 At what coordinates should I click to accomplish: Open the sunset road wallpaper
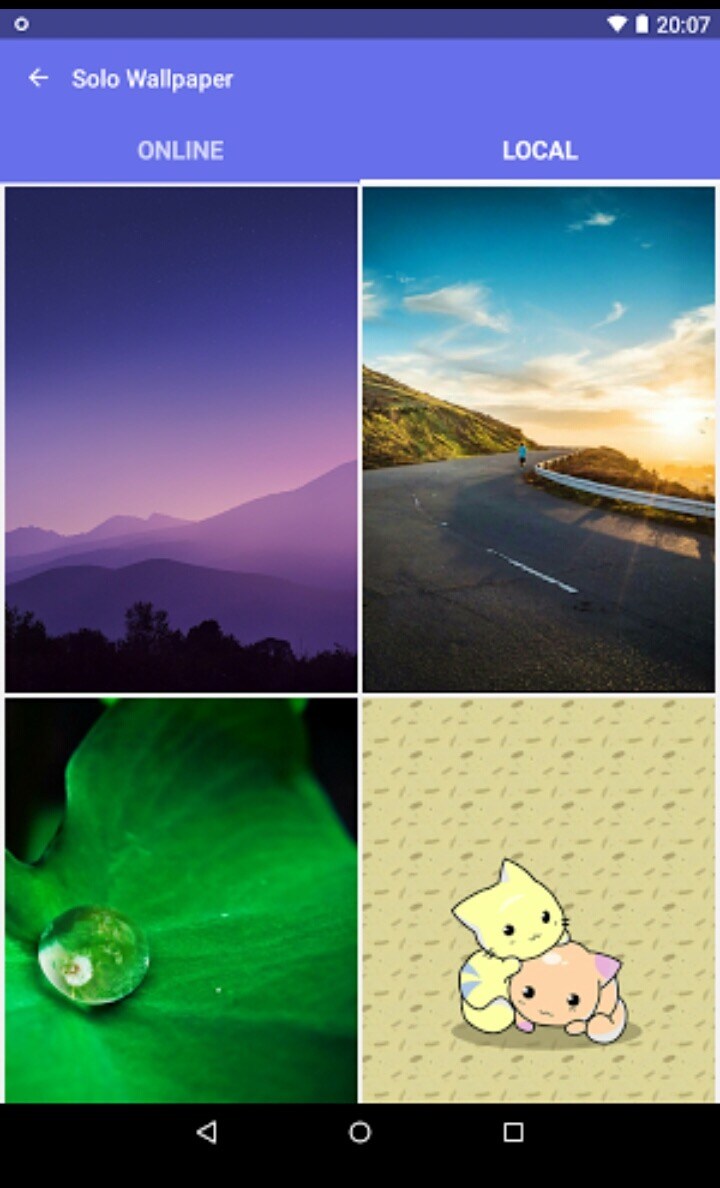[x=539, y=438]
